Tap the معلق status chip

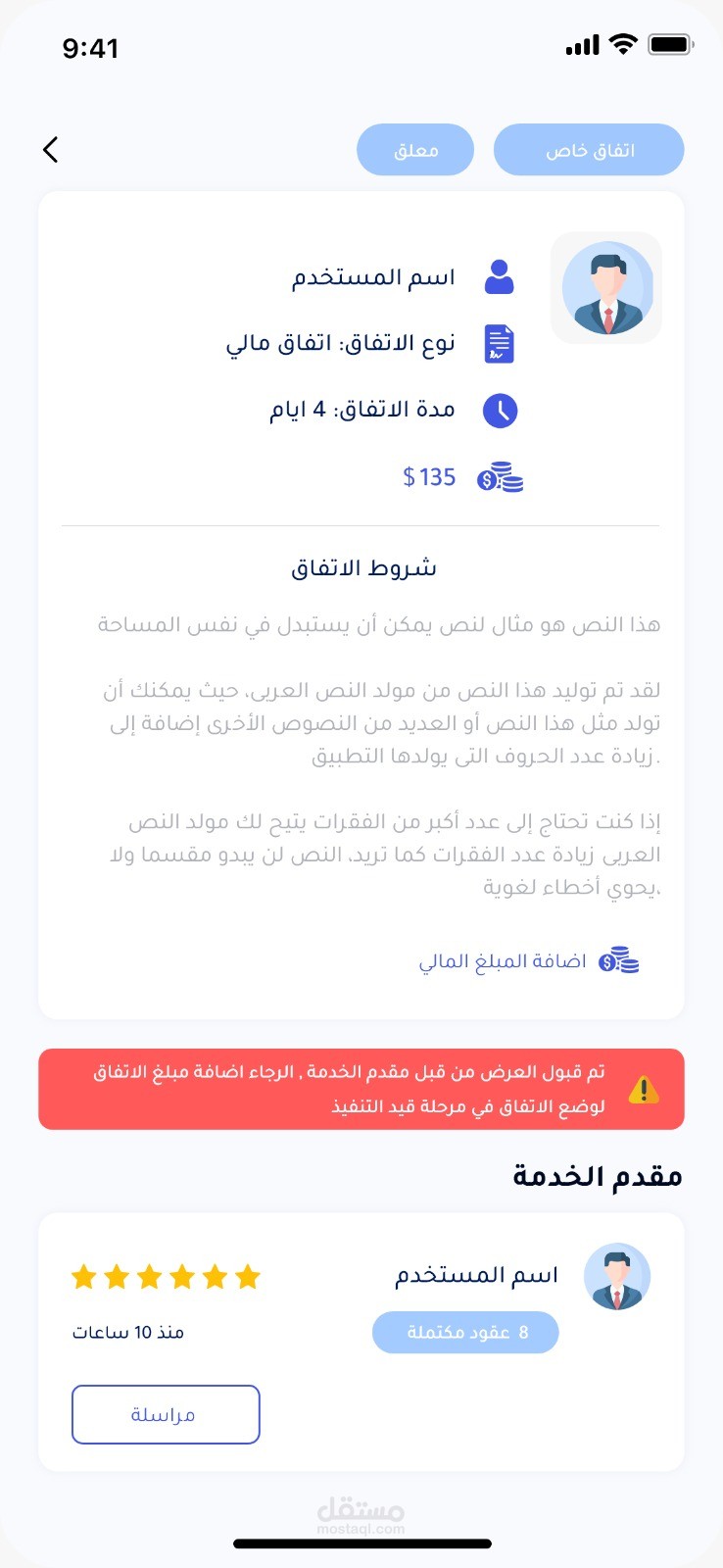415,150
